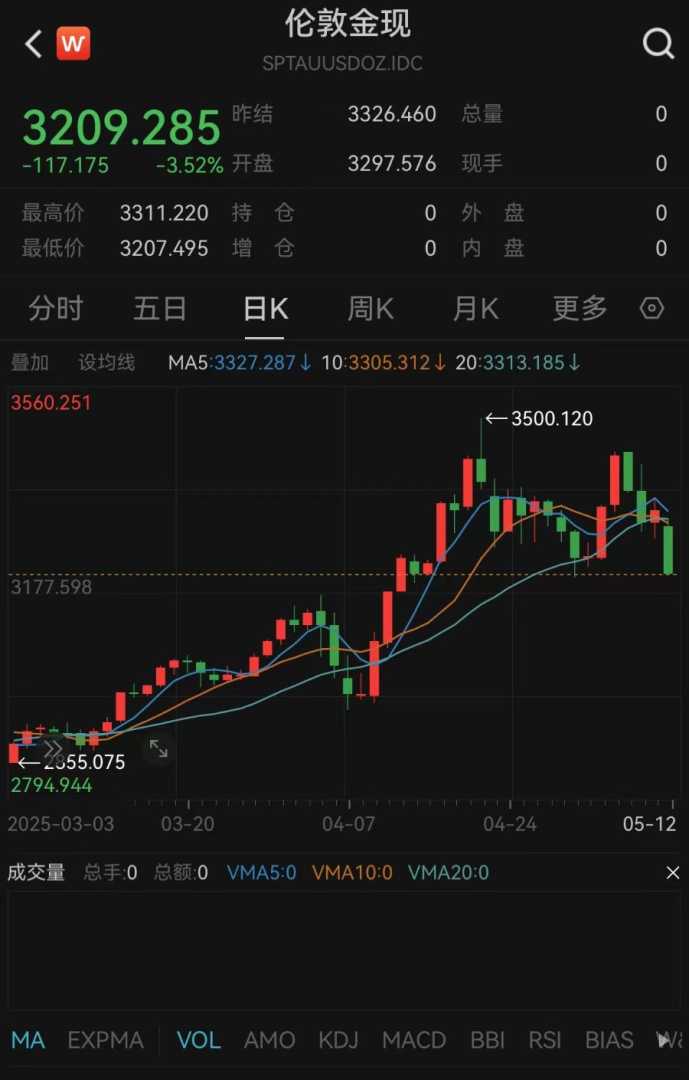Select the 日K chart tab
689x1080 pixels.
tap(265, 309)
